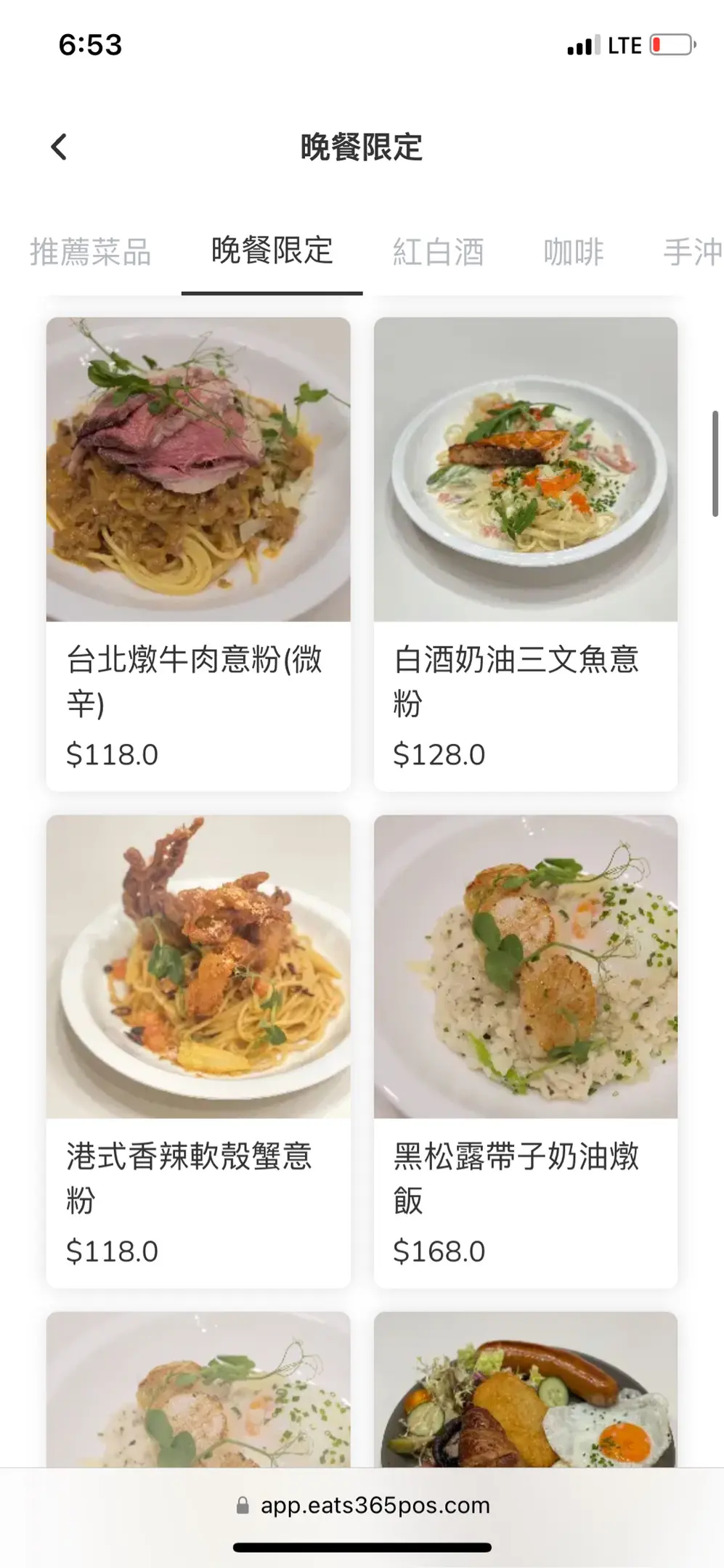Go back using the top-left arrow
This screenshot has width=724, height=1568.
click(x=60, y=147)
